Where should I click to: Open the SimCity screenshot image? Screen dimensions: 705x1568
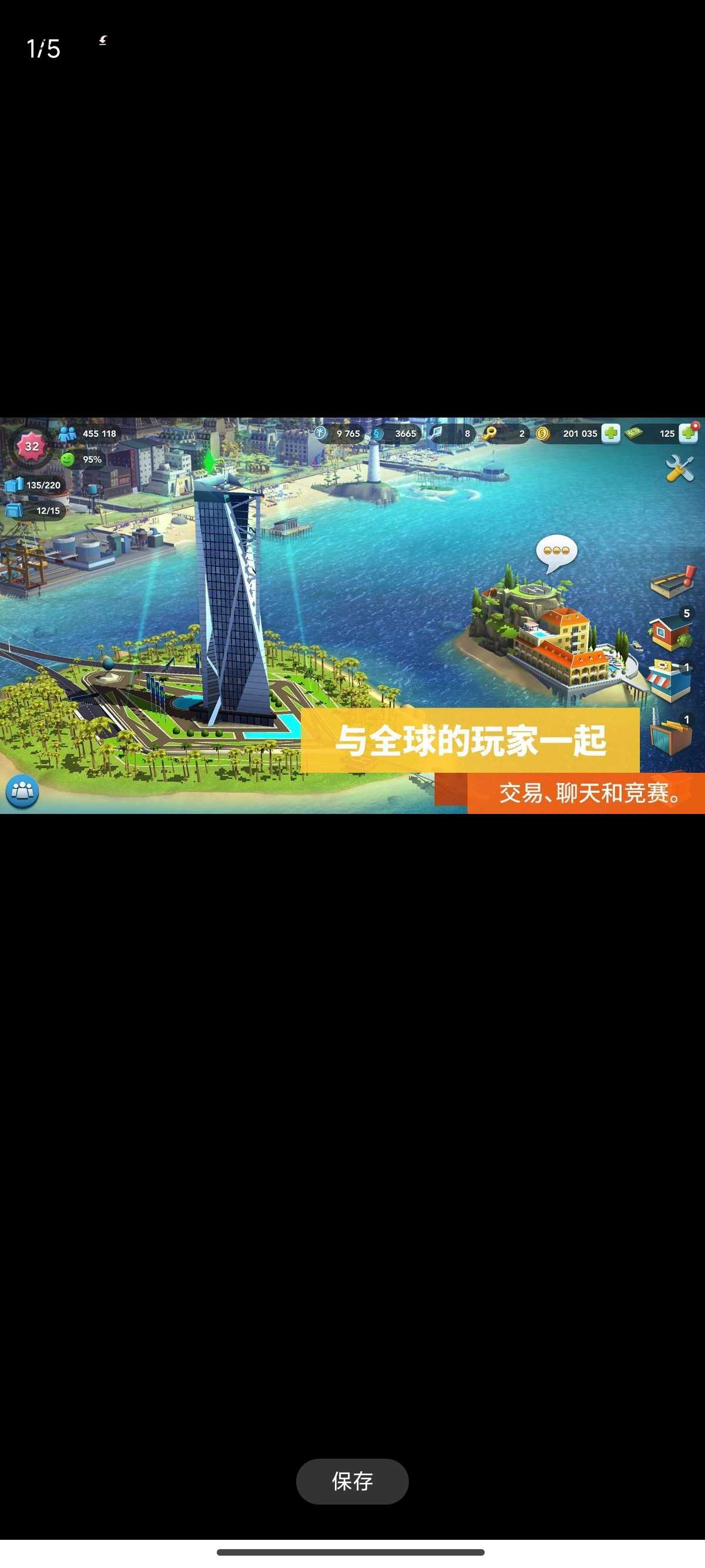352,615
